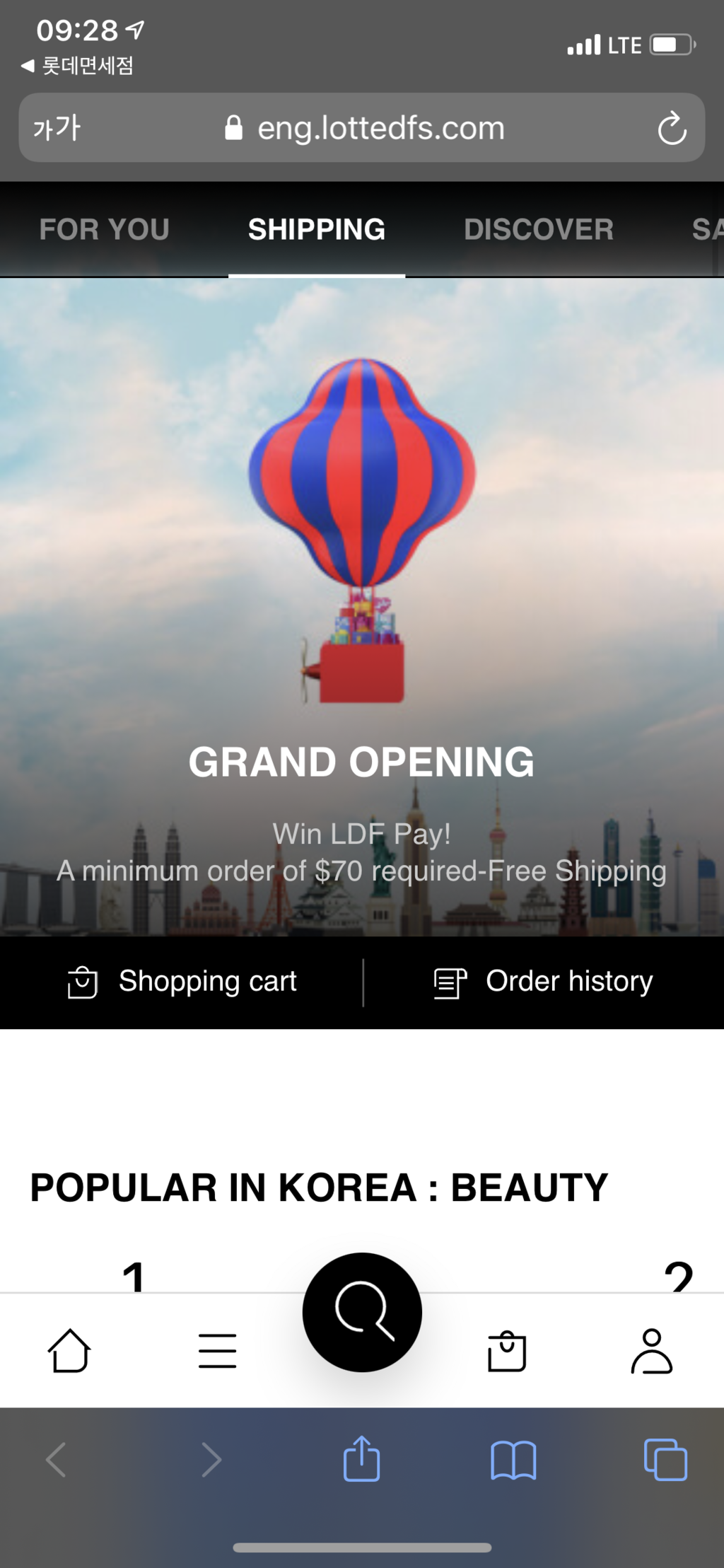Select the SHIPPING tab
The height and width of the screenshot is (1568, 724).
tap(317, 229)
